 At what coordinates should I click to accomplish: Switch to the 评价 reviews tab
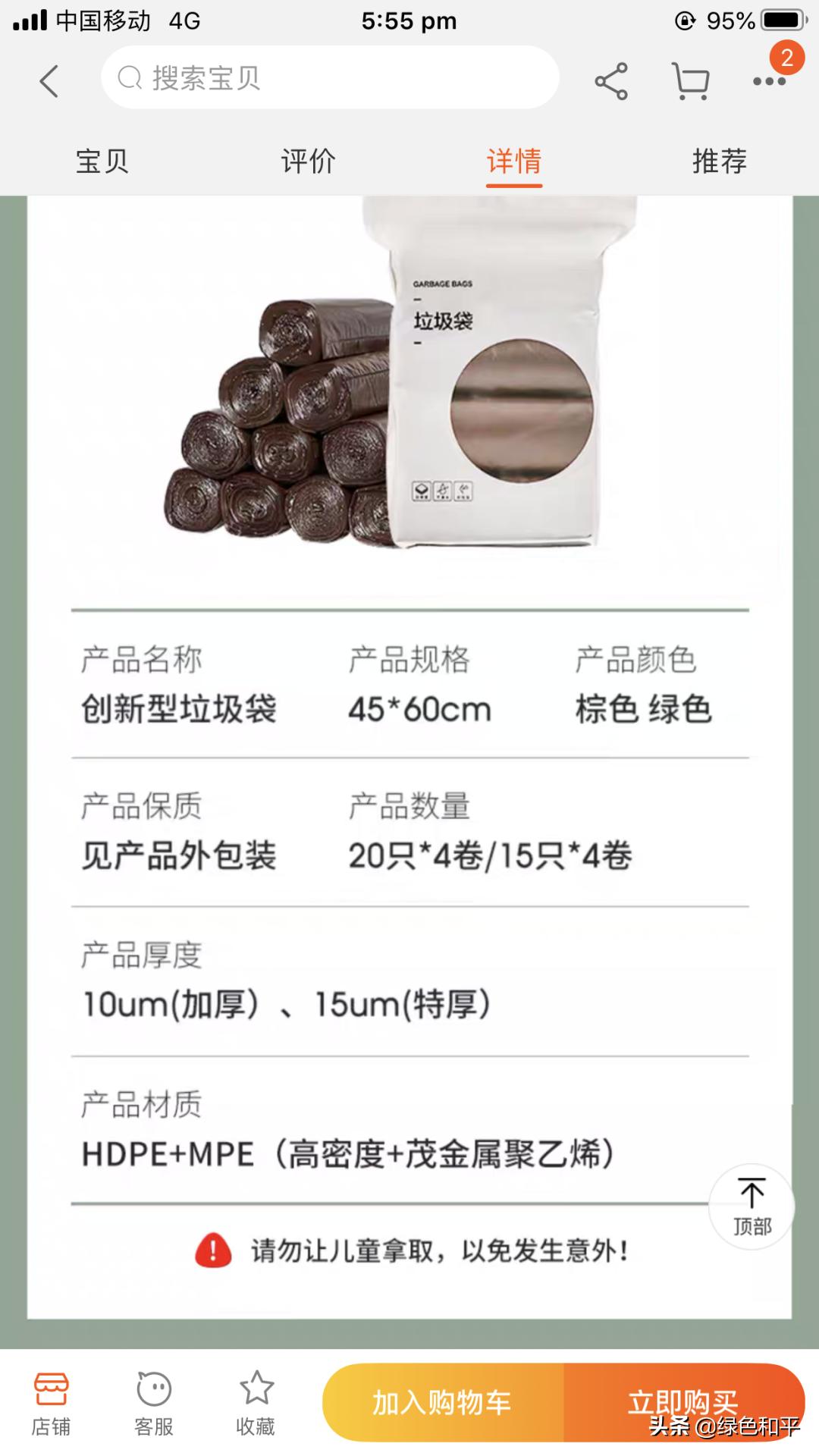tap(307, 161)
